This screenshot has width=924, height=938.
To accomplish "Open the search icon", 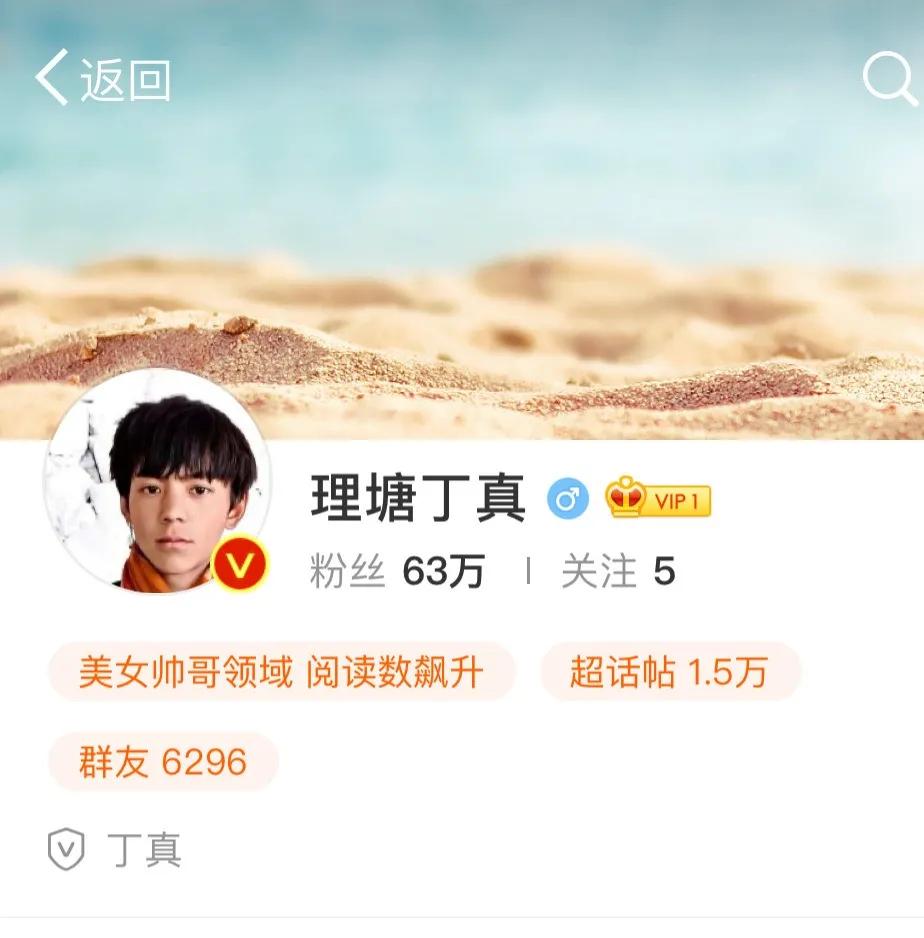I will click(x=888, y=77).
